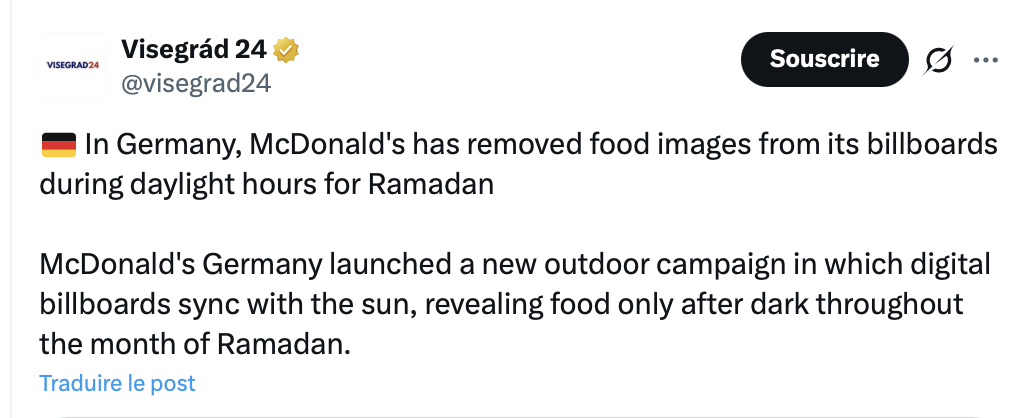The image size is (1026, 418).
Task: Open the @visegrad24 profile name
Action: (196, 84)
